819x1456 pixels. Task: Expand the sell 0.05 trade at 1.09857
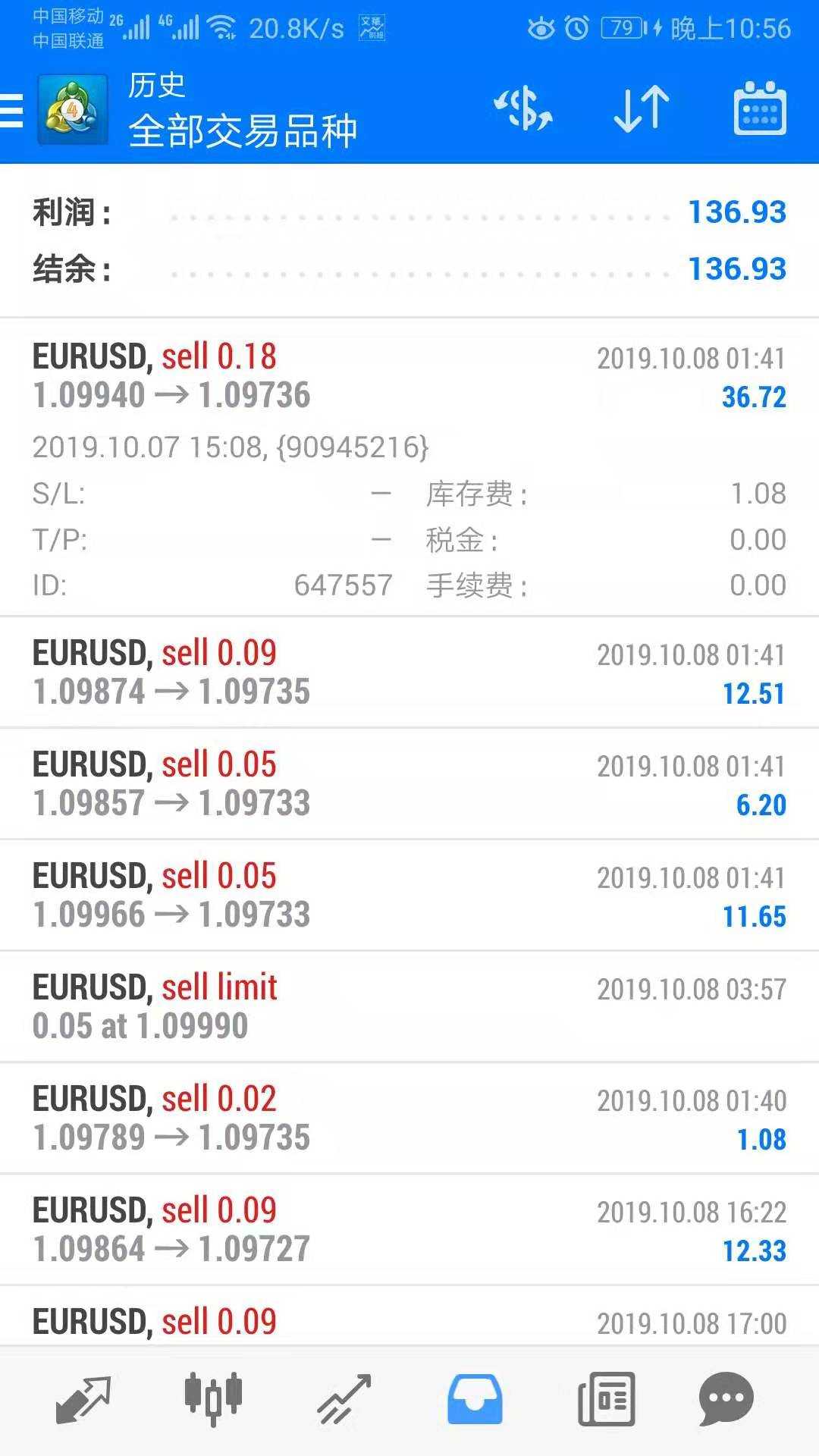tap(409, 784)
